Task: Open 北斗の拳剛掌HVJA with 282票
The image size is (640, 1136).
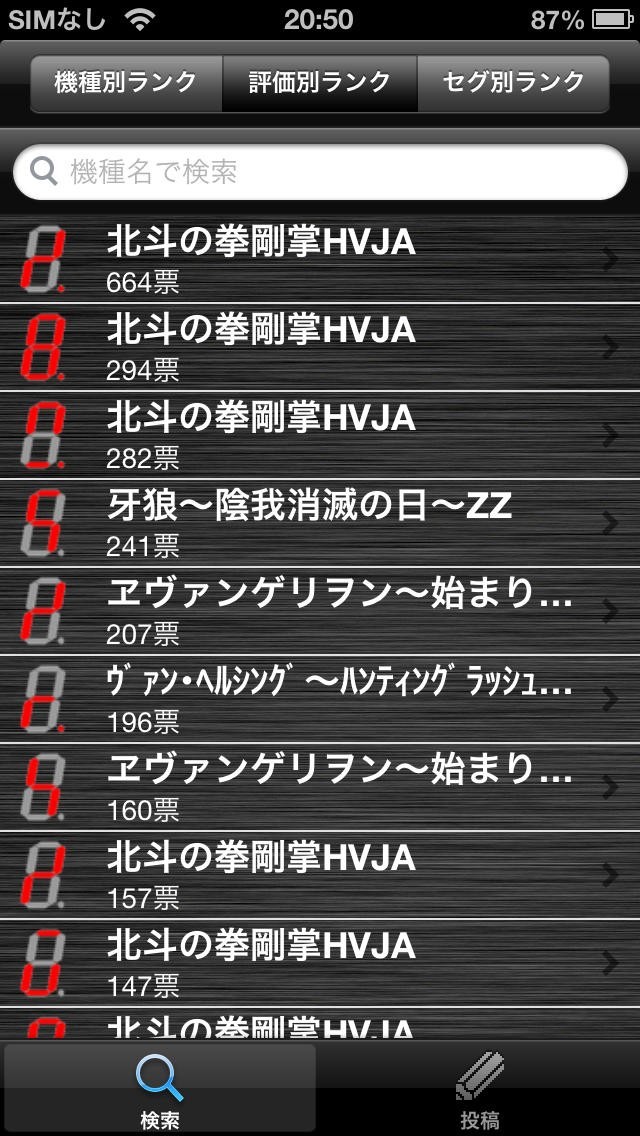Action: [320, 435]
